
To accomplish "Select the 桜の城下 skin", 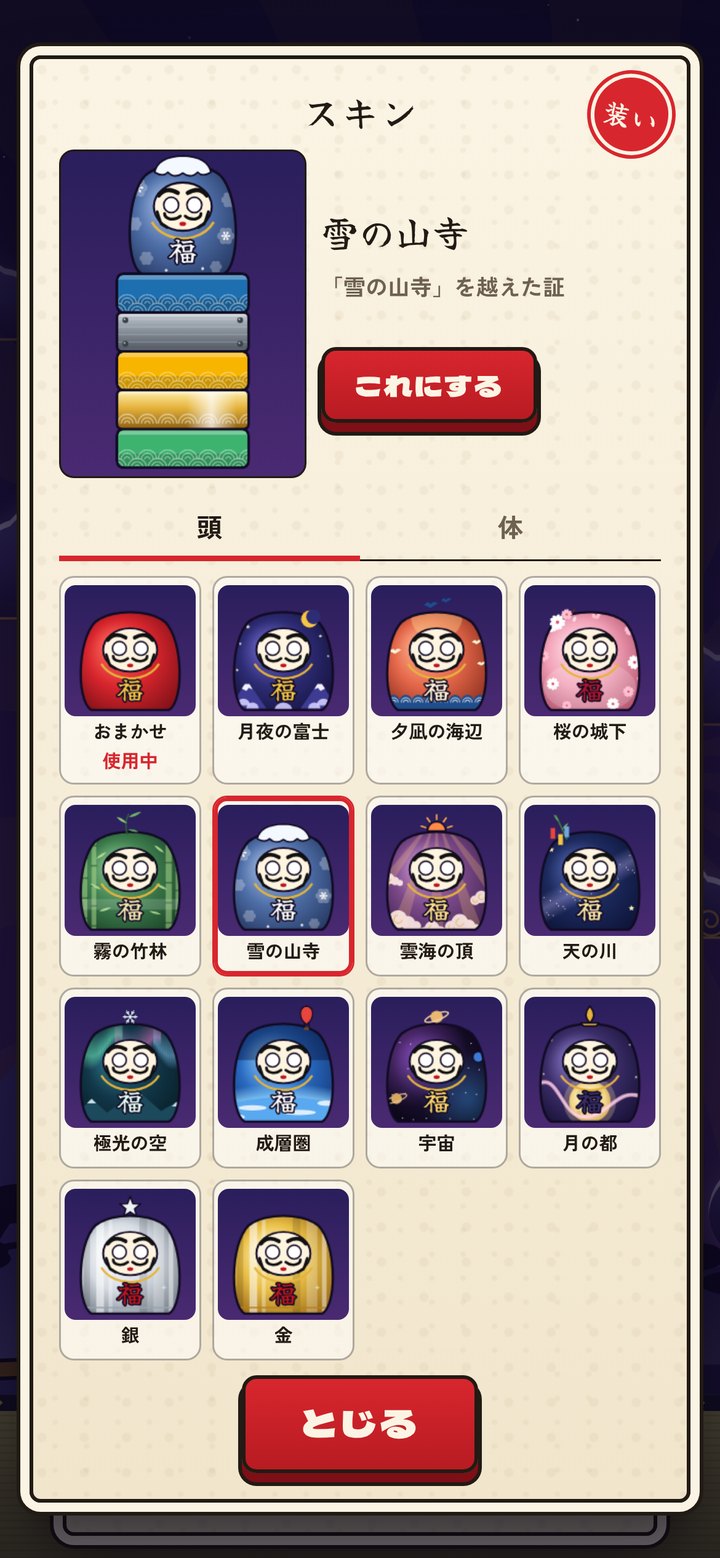I will (x=590, y=680).
